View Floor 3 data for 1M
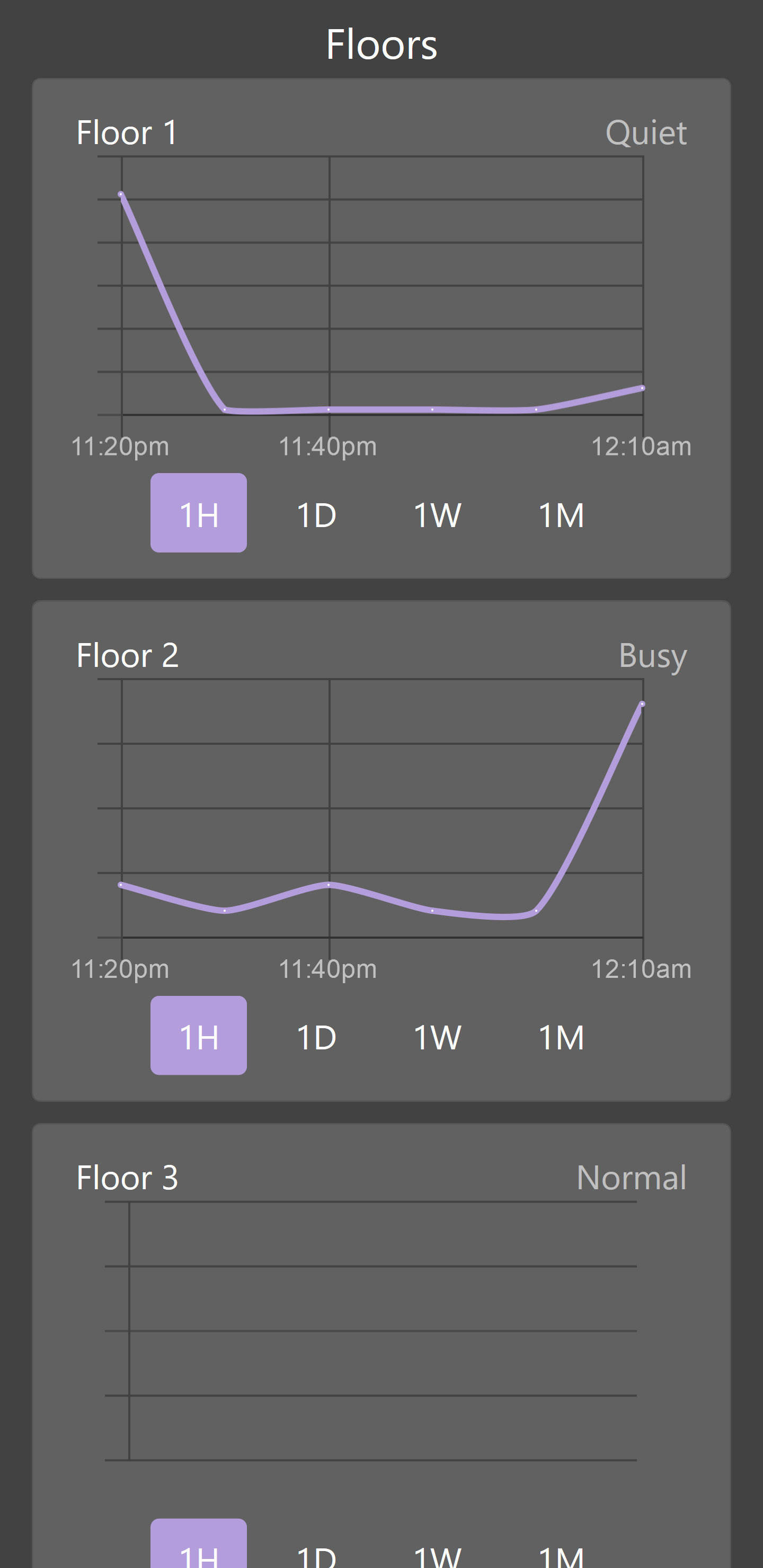This screenshot has width=763, height=1568. pos(561,1554)
